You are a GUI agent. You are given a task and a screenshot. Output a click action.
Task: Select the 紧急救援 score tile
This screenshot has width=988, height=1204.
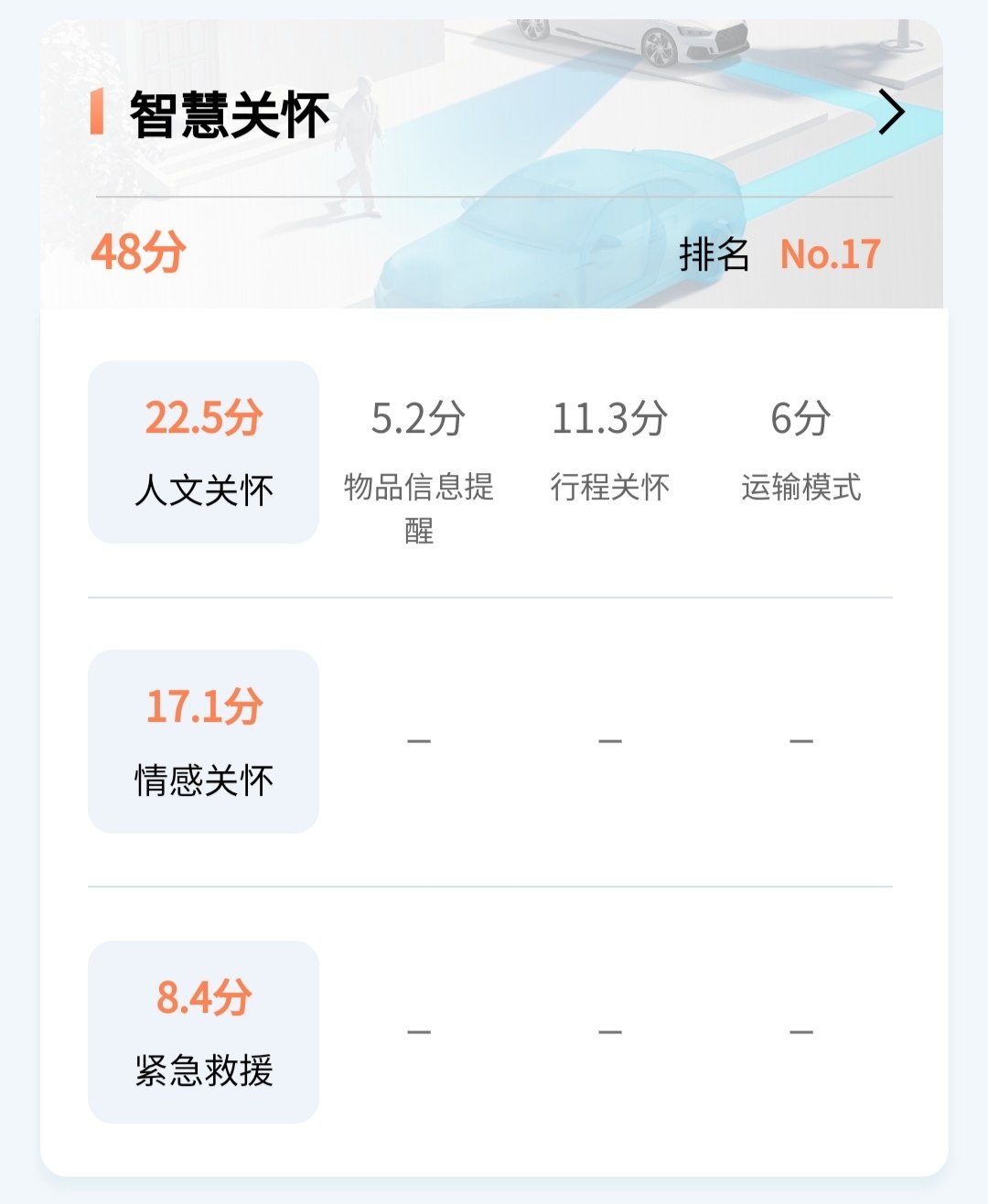[x=203, y=1031]
